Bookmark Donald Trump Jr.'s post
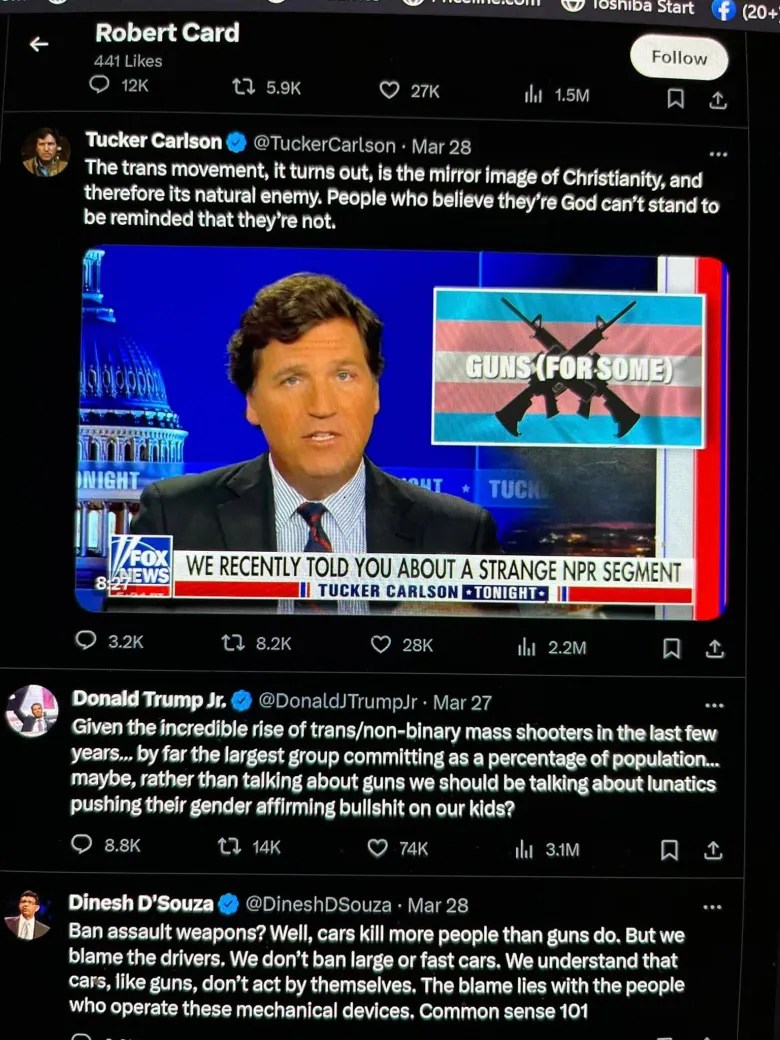The width and height of the screenshot is (780, 1040). click(669, 850)
